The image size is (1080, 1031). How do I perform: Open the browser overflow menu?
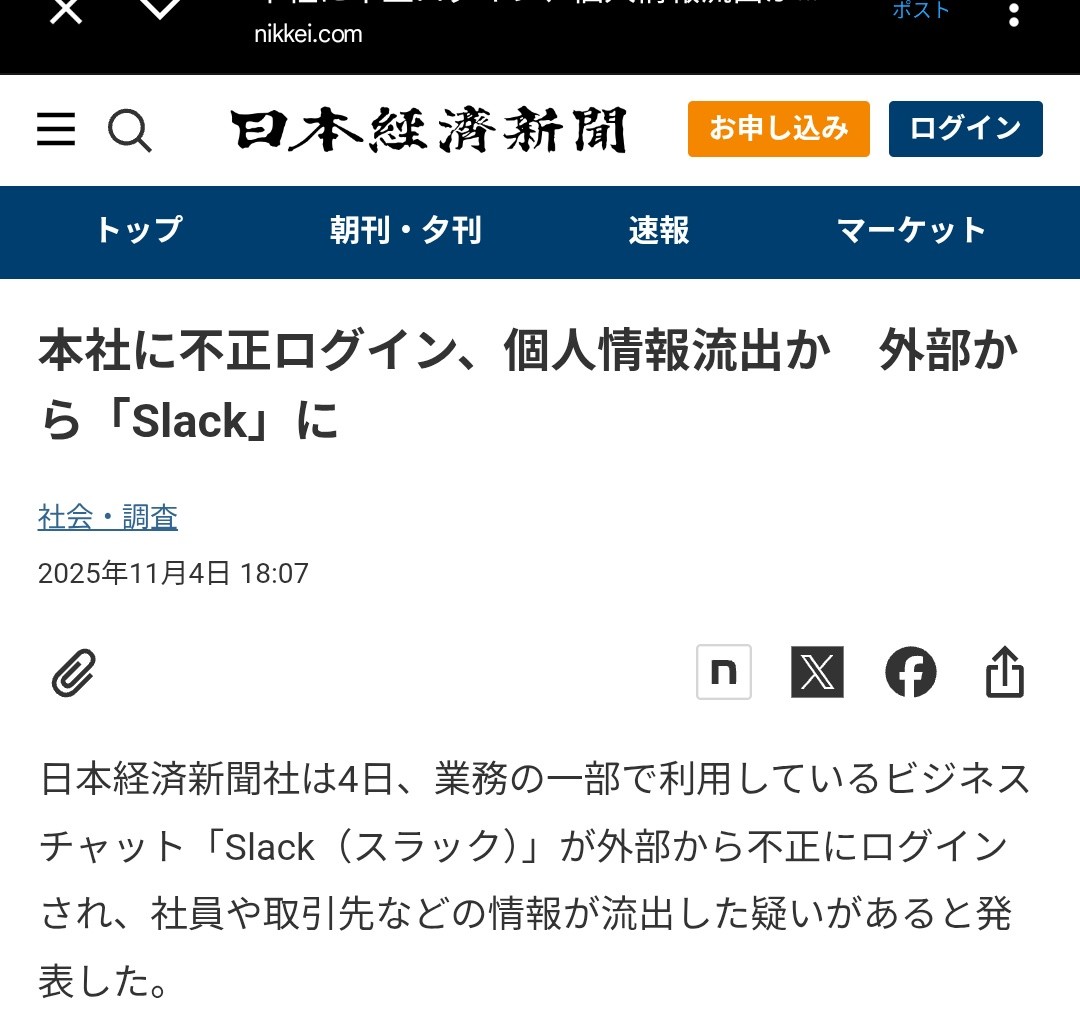1013,14
